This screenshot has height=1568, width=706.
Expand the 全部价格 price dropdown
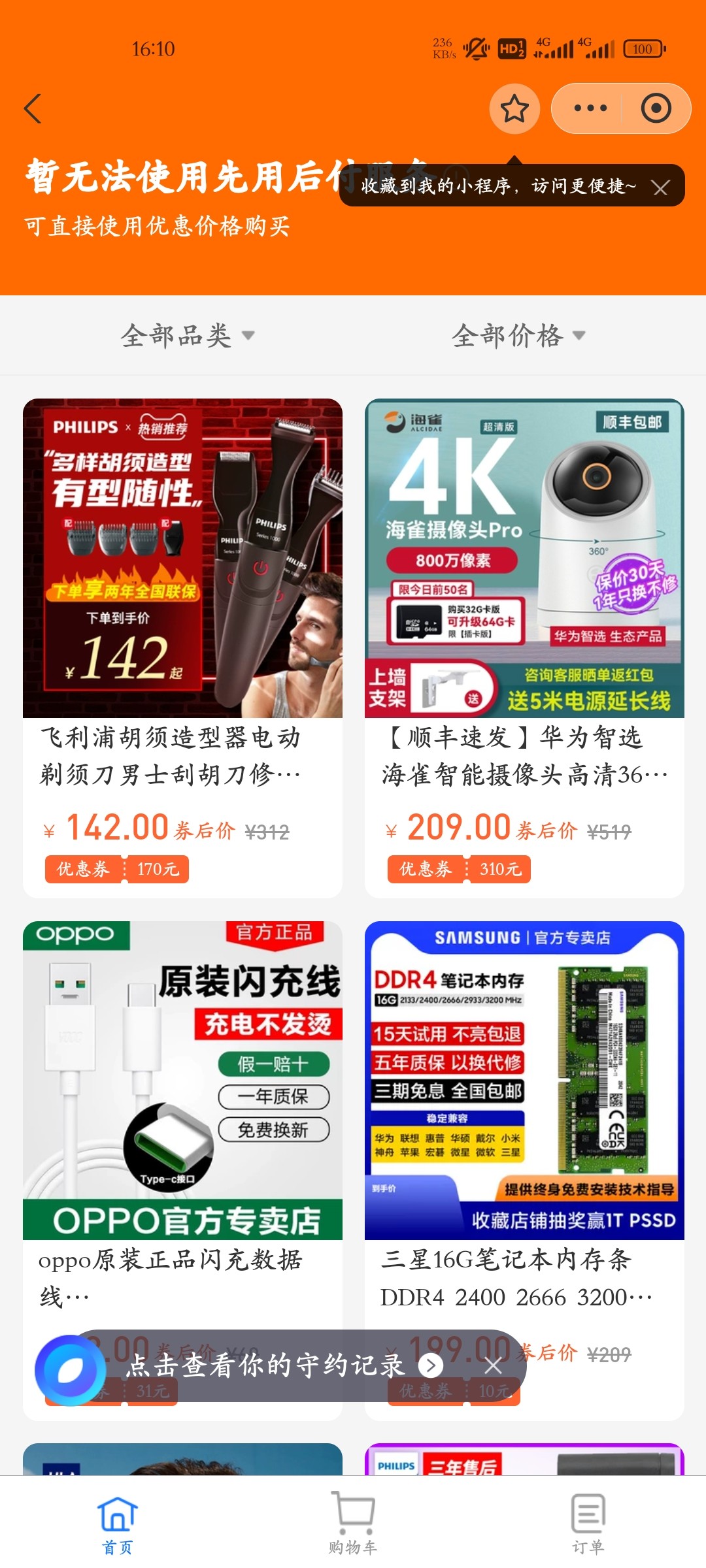[519, 336]
